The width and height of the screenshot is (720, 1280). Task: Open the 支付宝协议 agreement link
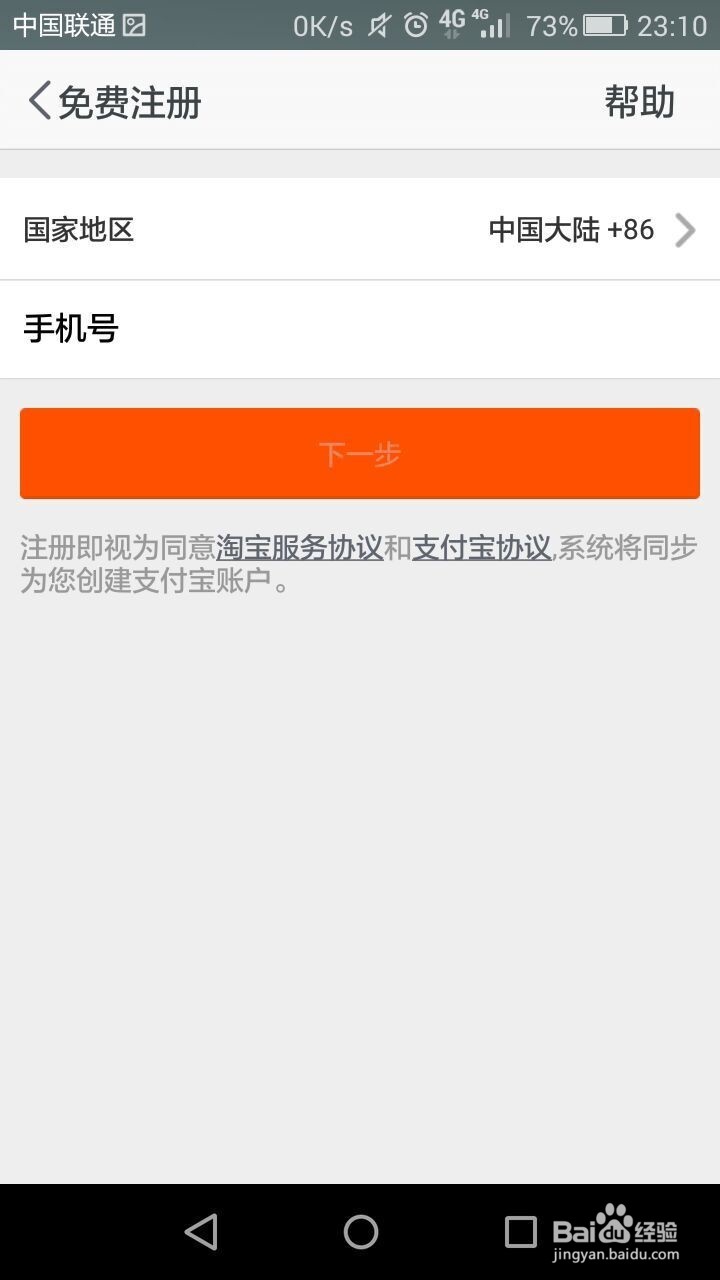[481, 548]
